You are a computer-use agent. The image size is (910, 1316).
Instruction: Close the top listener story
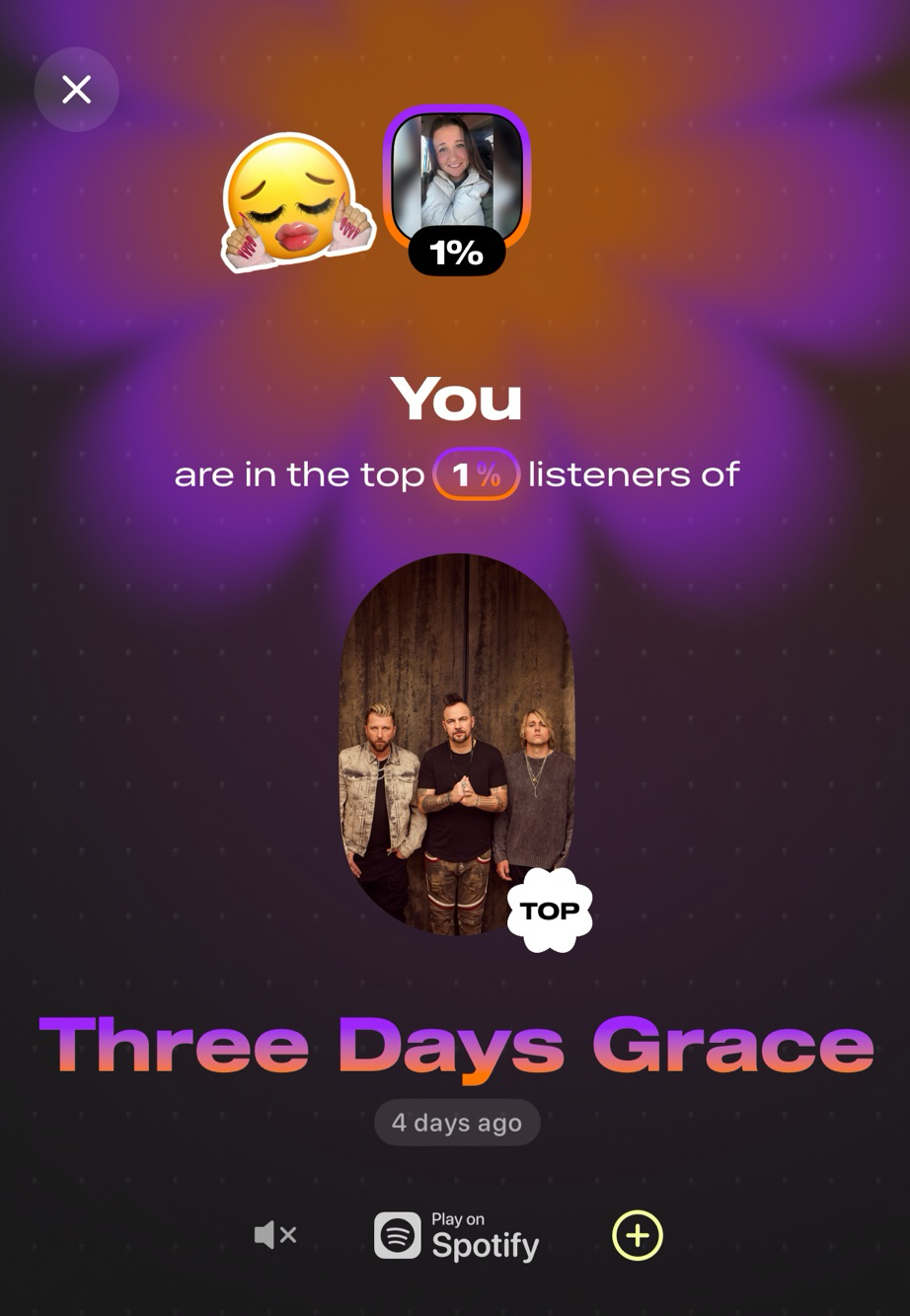tap(77, 90)
